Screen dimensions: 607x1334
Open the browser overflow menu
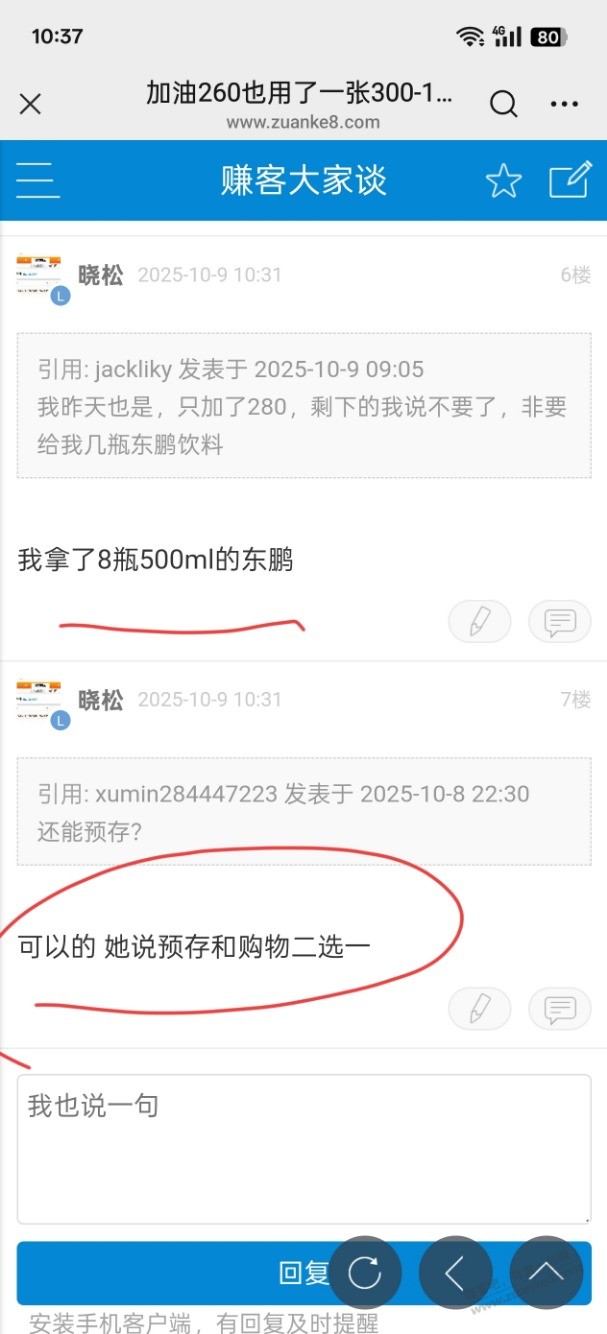[x=564, y=104]
